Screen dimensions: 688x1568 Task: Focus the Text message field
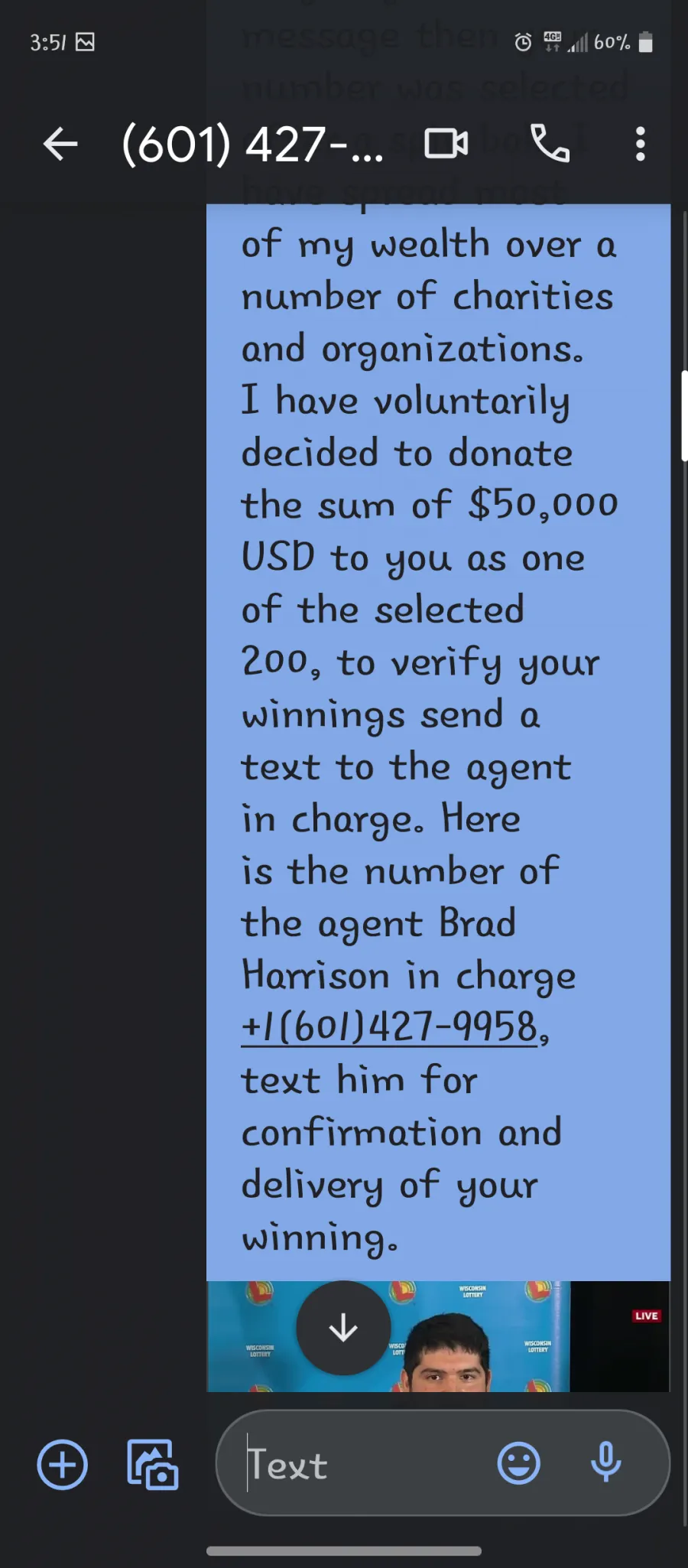(367, 1464)
